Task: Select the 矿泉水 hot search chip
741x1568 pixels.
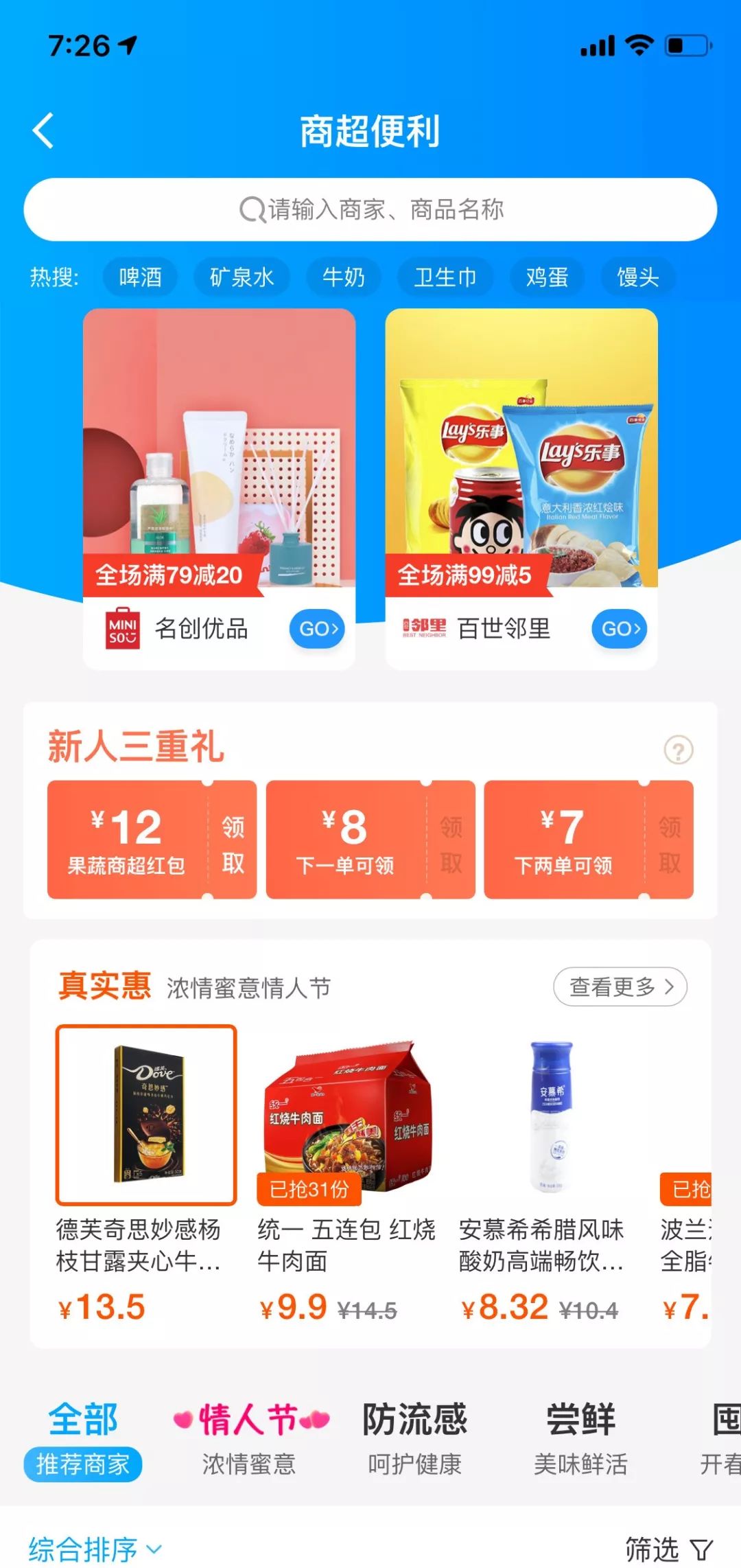Action: tap(242, 277)
